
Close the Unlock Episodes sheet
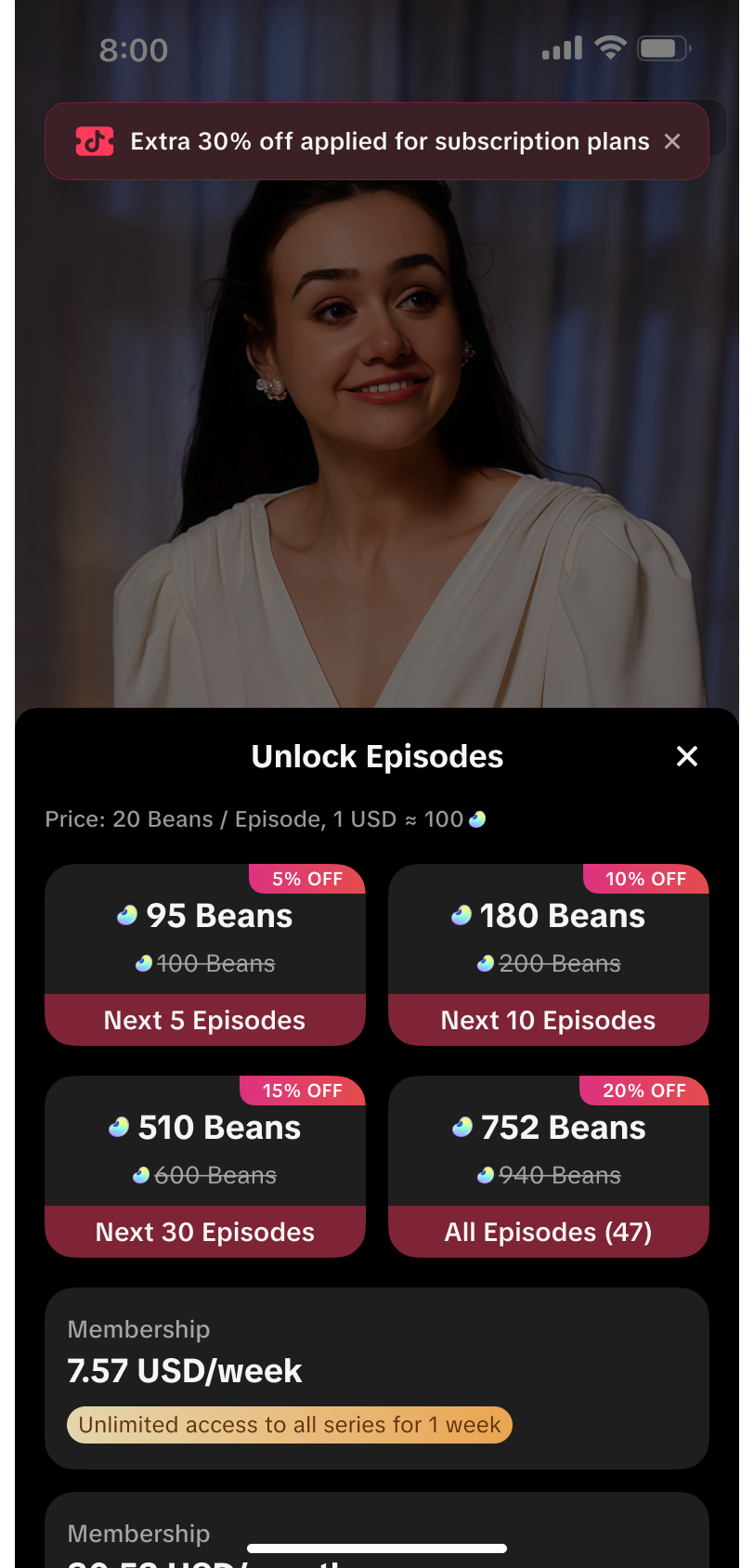coord(687,756)
